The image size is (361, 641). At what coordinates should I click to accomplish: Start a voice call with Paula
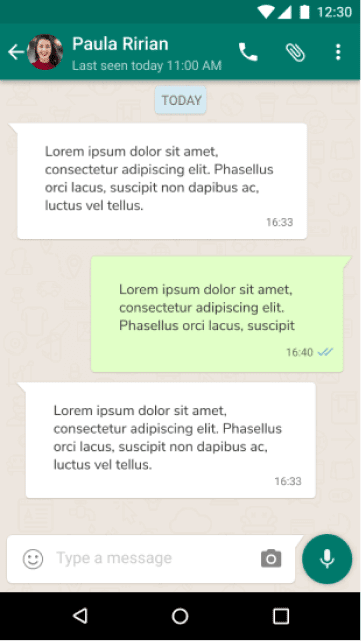pos(248,52)
